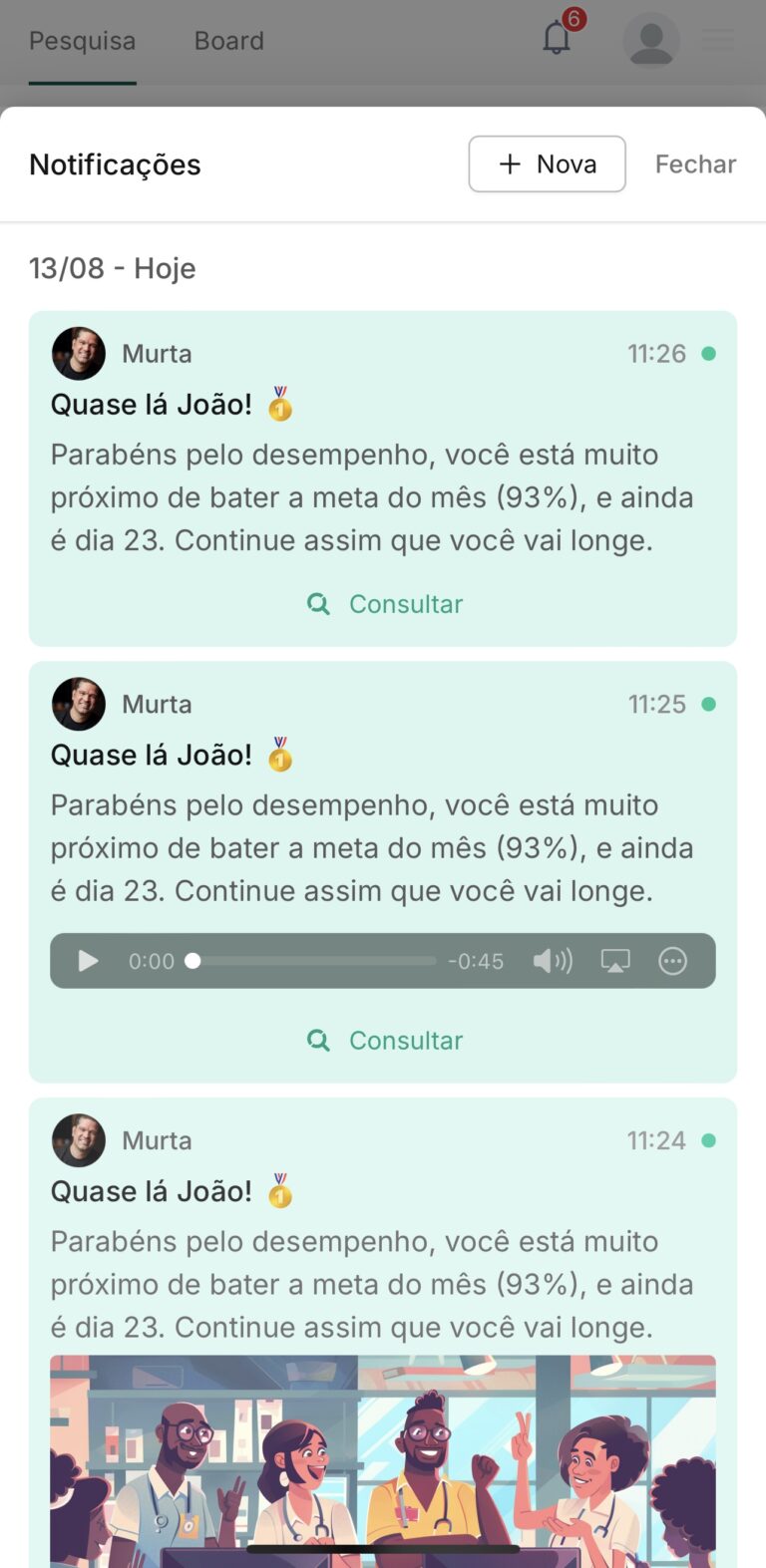Switch to the Pesquisa tab

pos(82,41)
